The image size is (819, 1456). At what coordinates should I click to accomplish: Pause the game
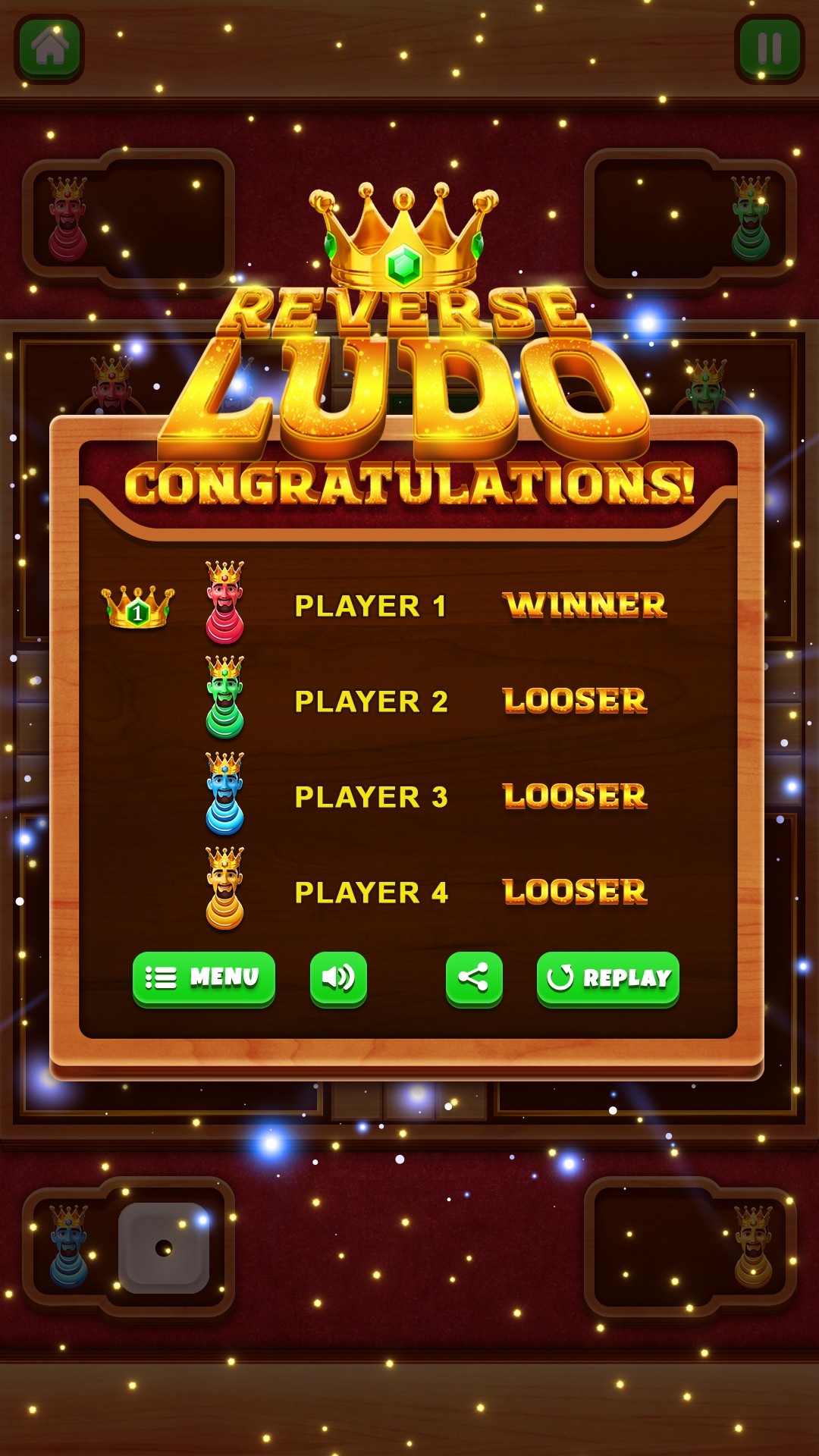769,49
